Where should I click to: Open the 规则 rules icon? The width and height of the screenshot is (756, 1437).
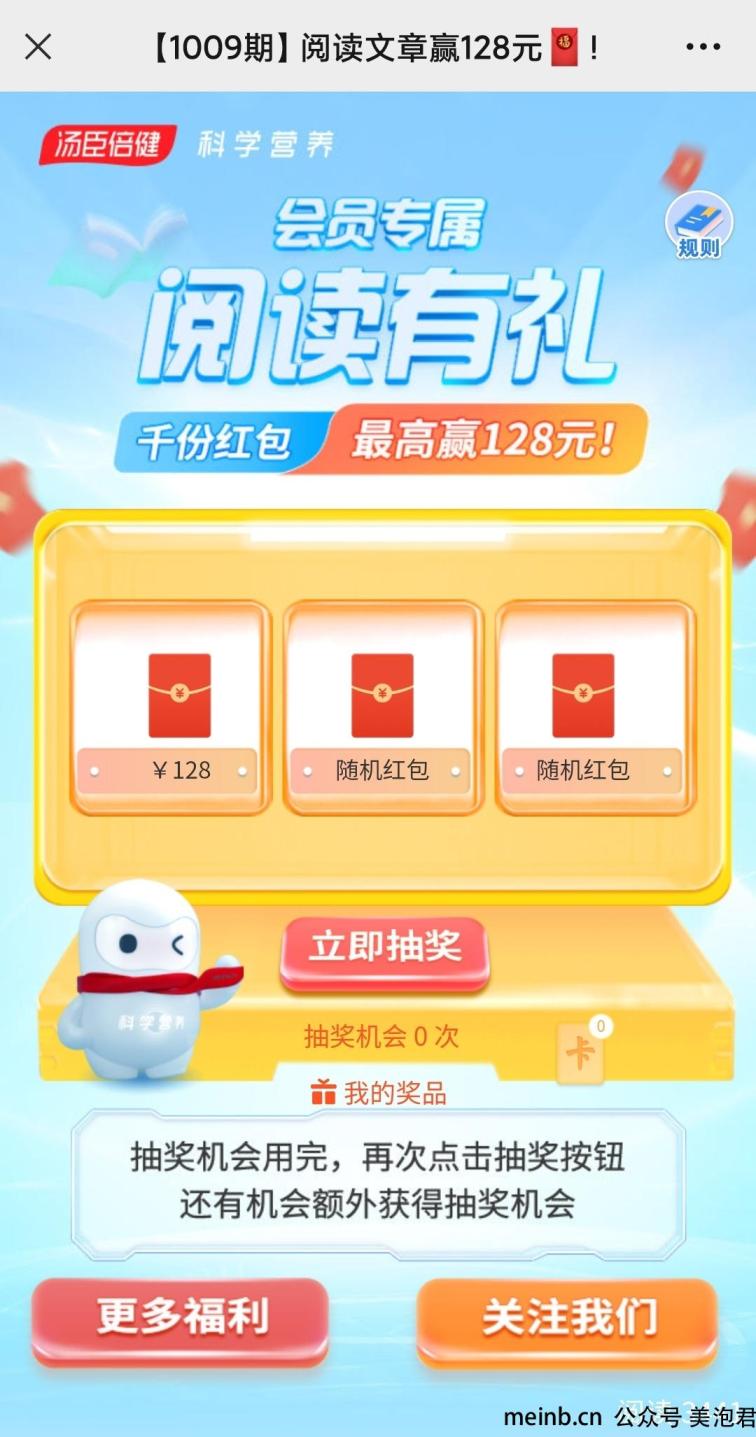tap(698, 225)
